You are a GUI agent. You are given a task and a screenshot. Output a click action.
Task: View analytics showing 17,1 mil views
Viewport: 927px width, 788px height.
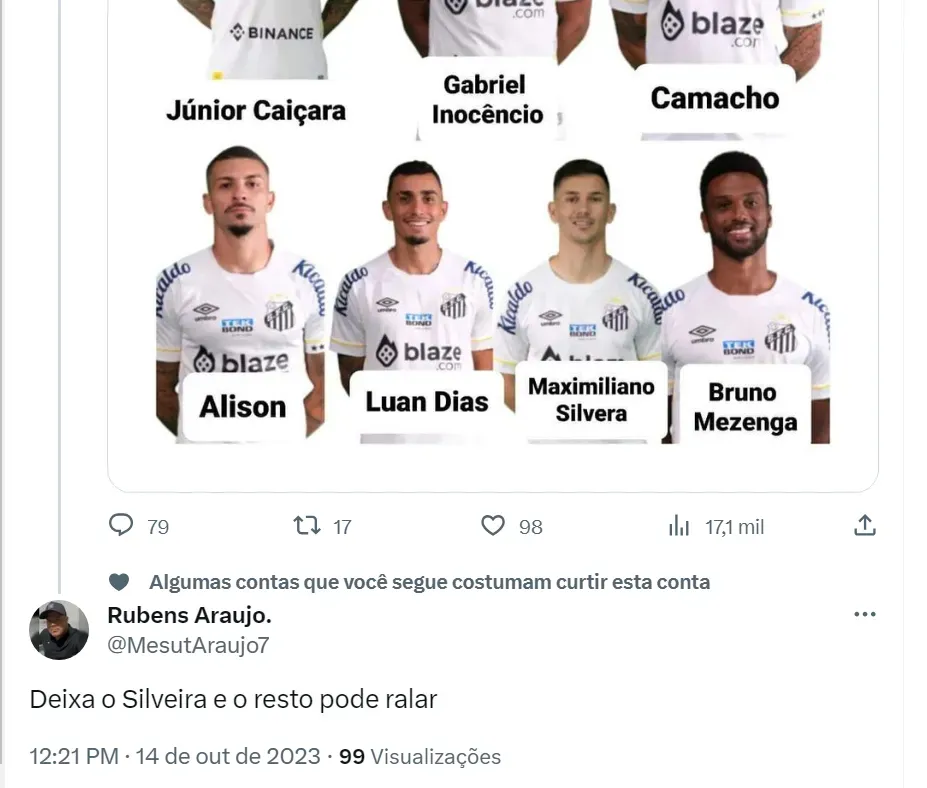(680, 525)
